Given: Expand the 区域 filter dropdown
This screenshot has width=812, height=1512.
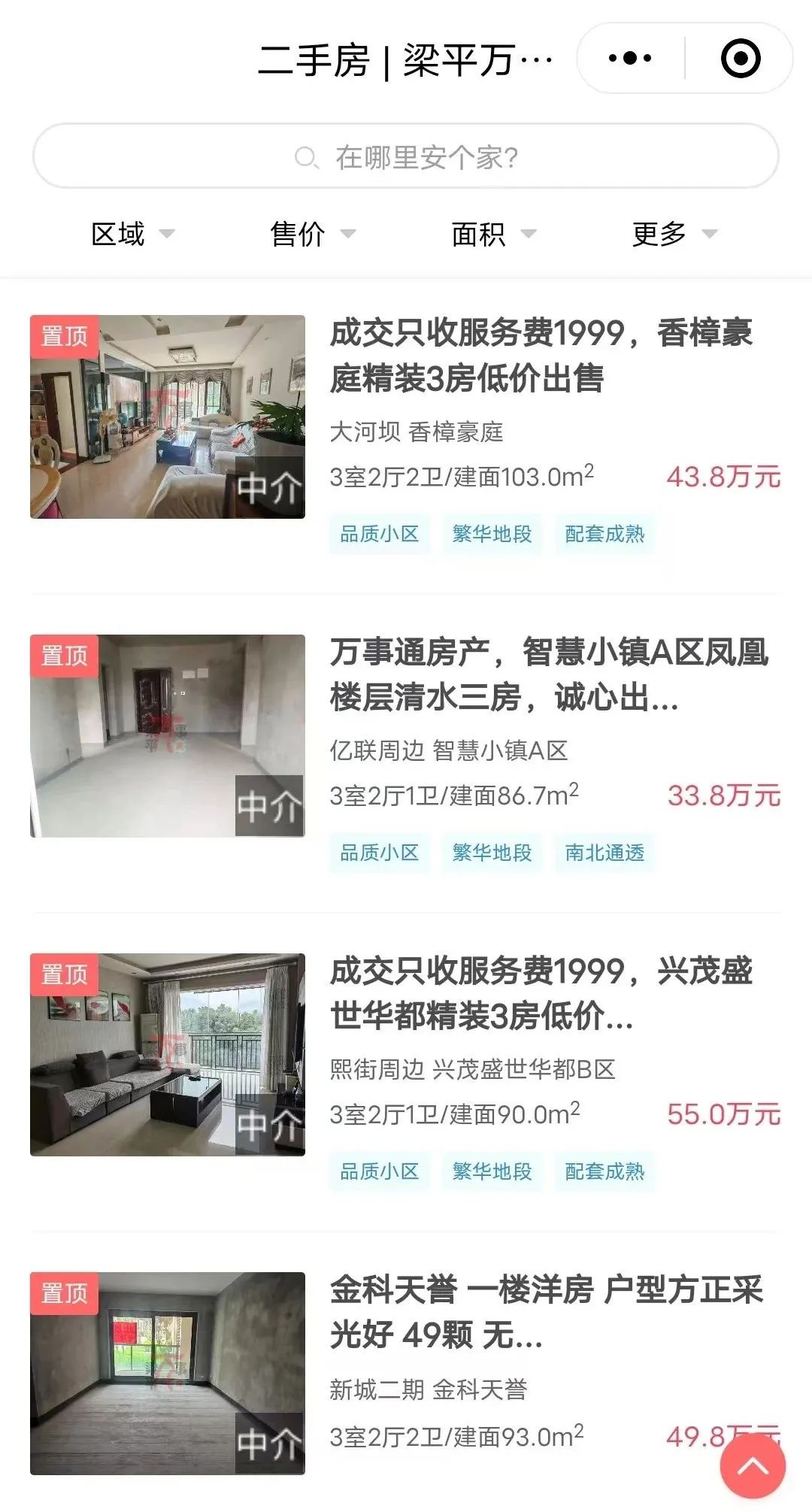Looking at the screenshot, I should point(132,234).
